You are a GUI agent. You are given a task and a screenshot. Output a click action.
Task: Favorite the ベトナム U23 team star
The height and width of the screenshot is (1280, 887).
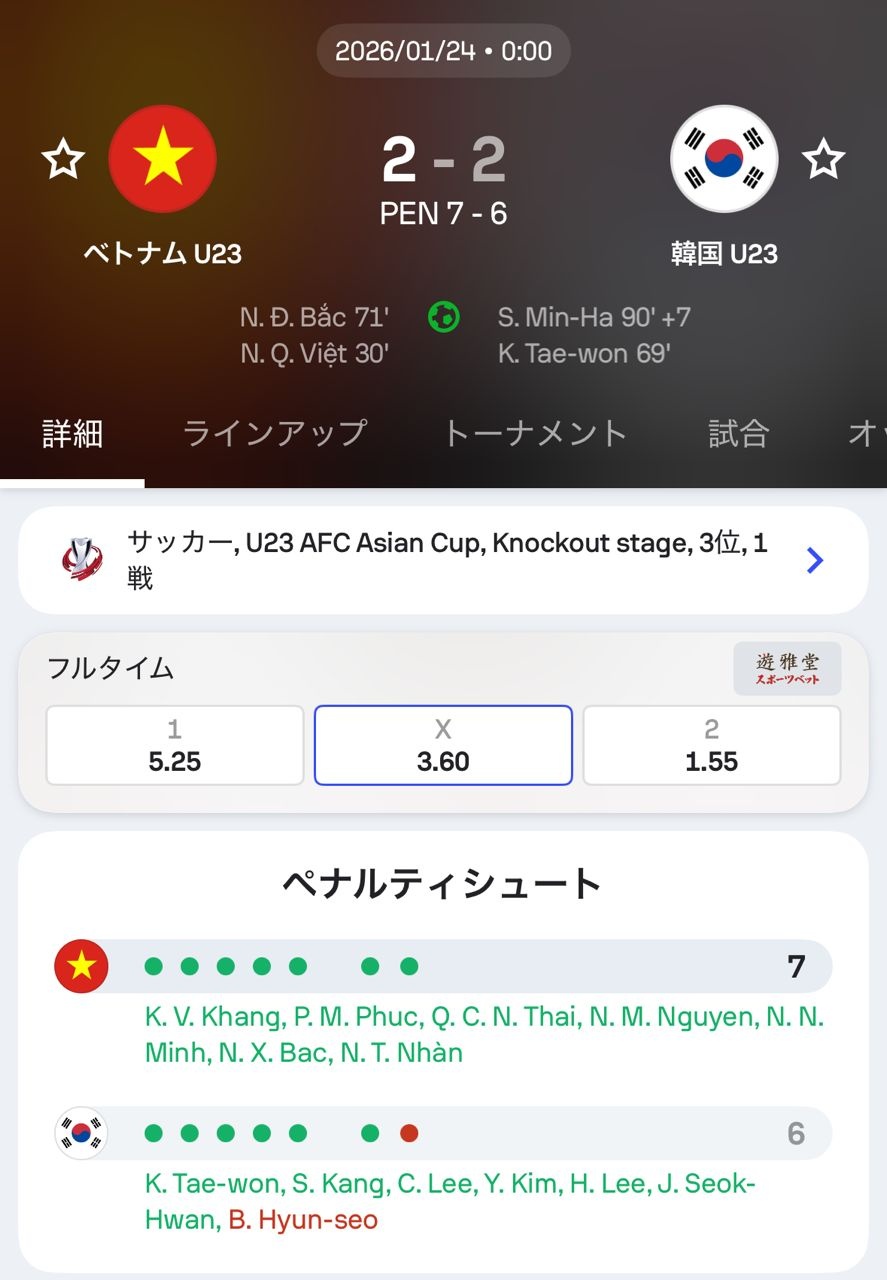(x=63, y=160)
